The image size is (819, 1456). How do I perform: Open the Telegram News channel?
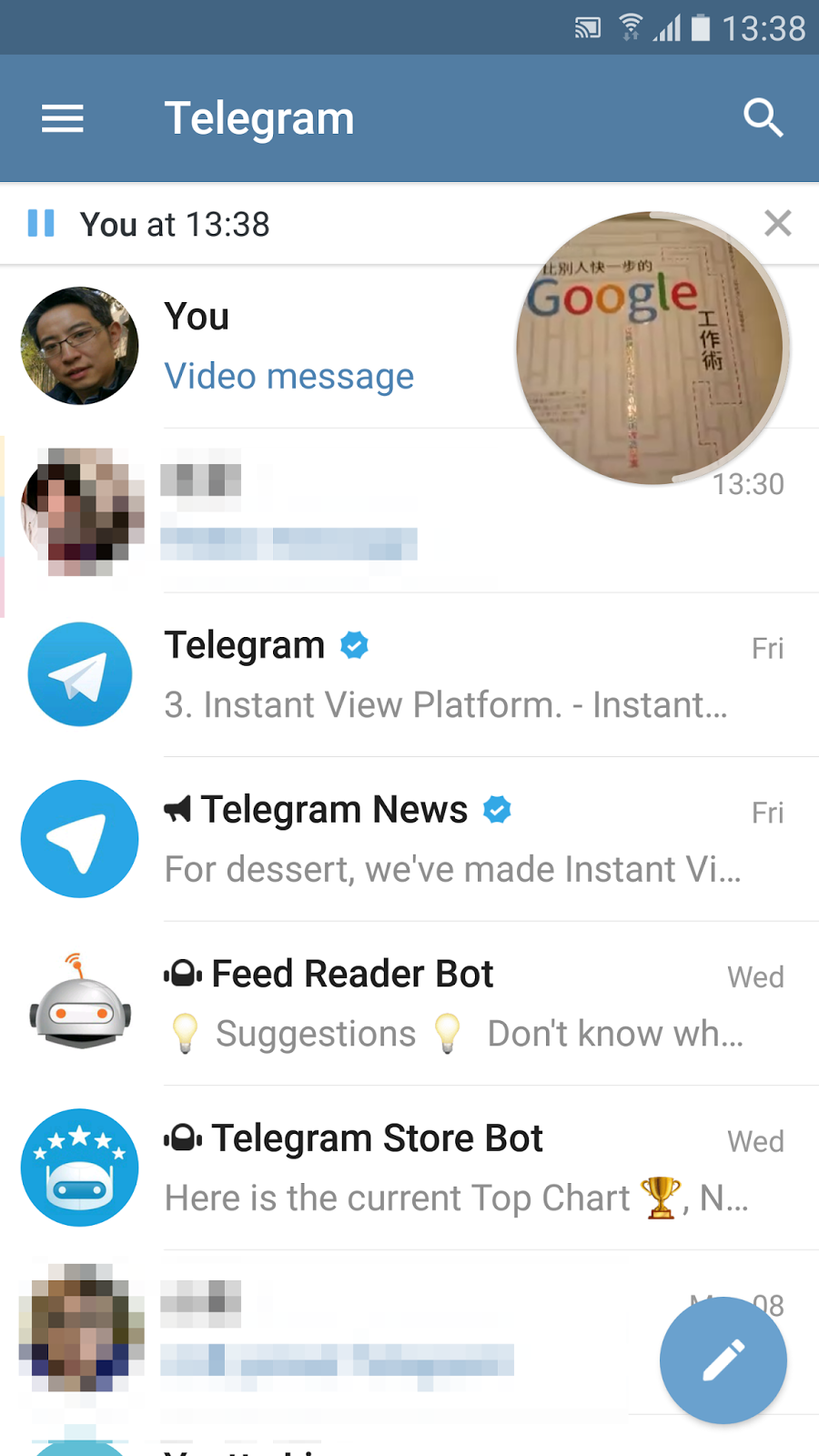(446, 839)
